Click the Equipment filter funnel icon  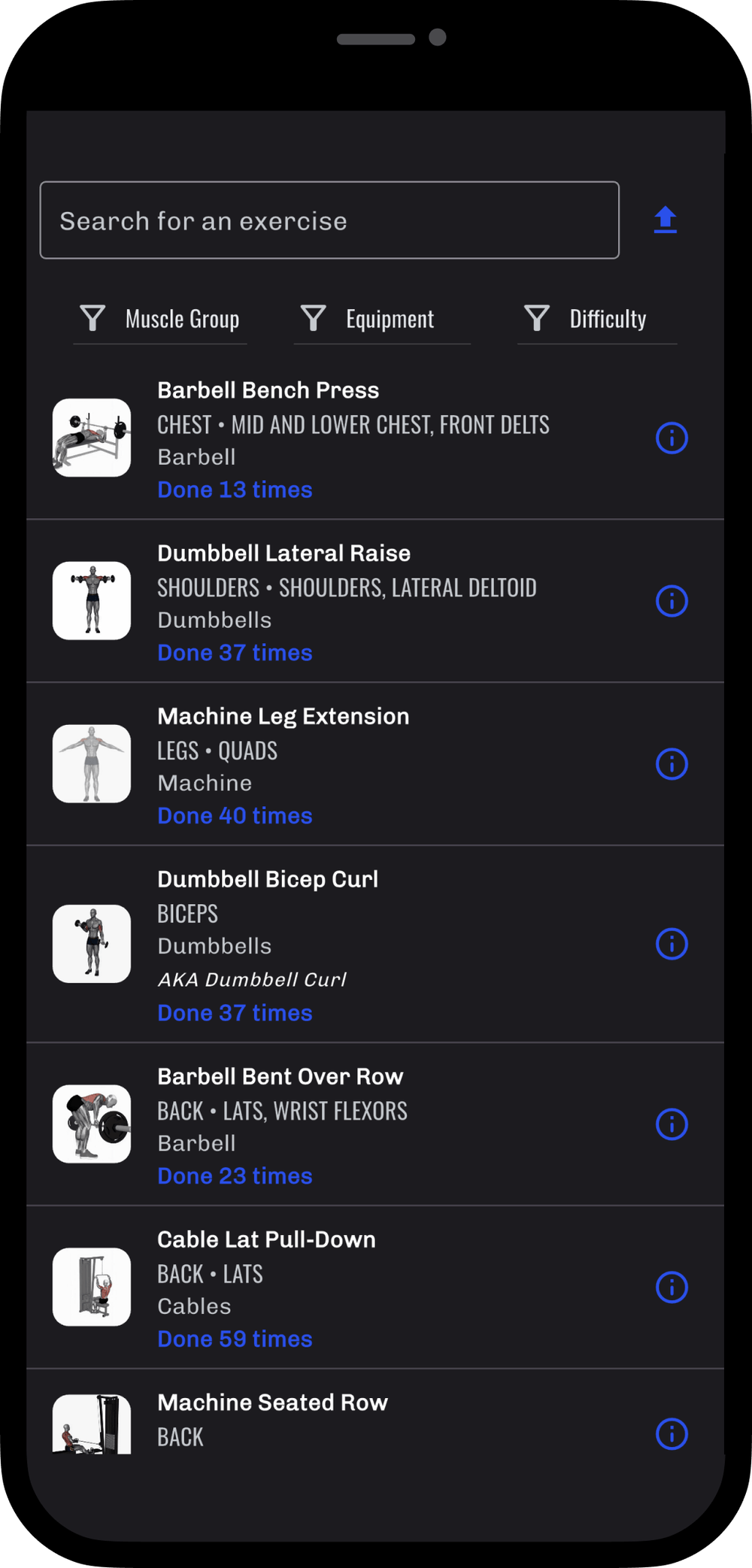(x=313, y=318)
